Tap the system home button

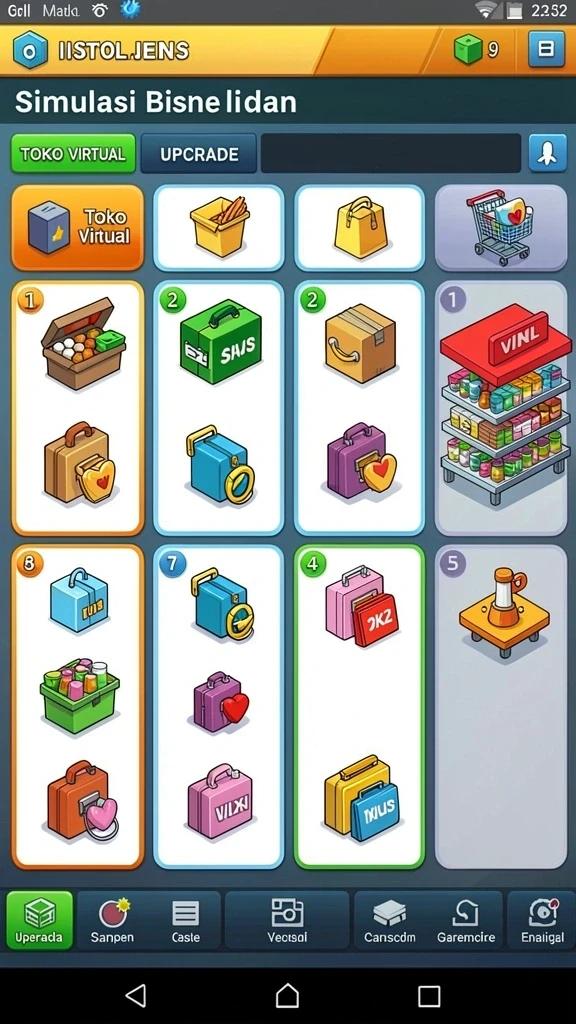point(287,996)
